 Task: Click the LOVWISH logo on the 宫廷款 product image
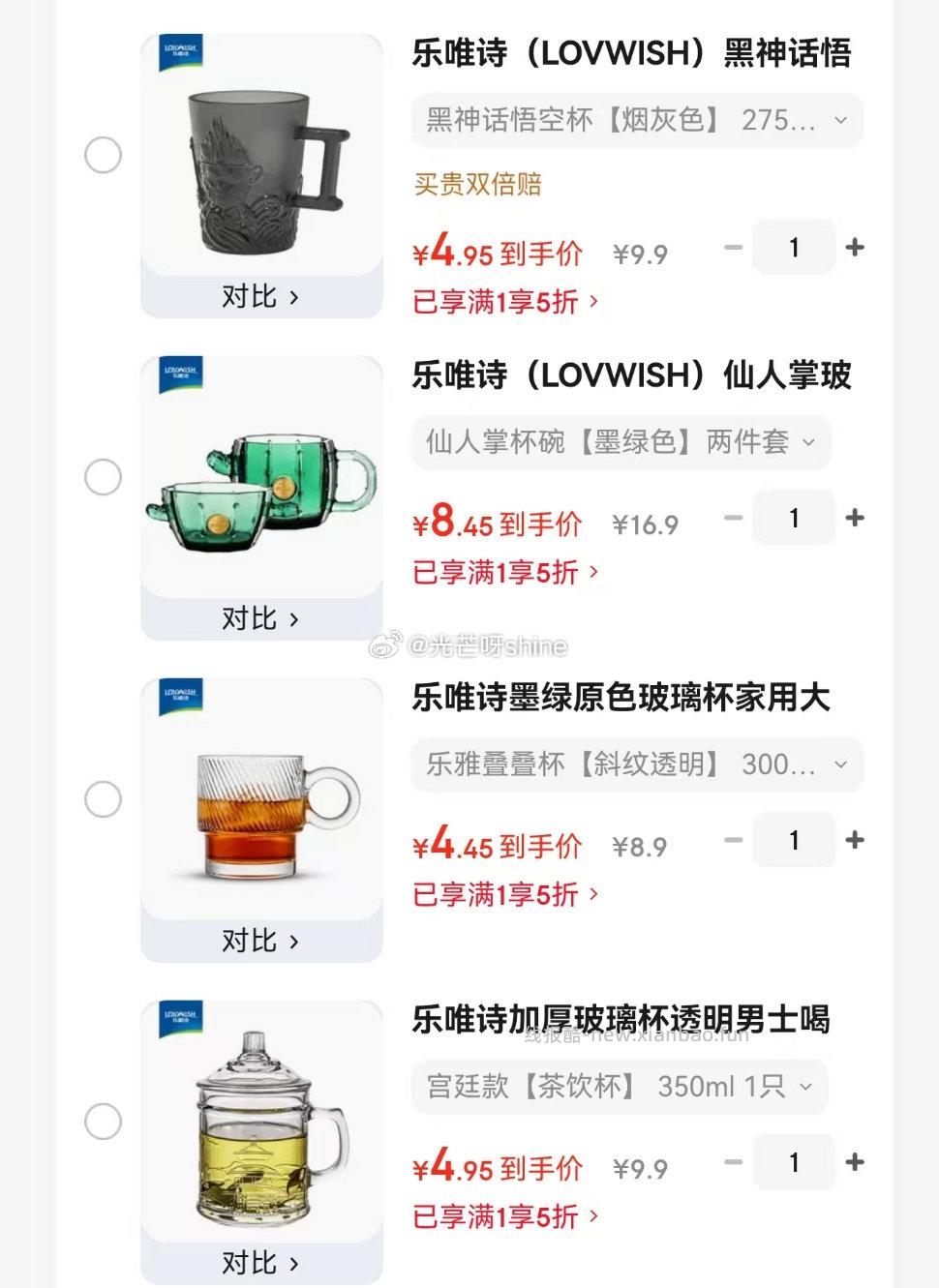click(x=180, y=1017)
